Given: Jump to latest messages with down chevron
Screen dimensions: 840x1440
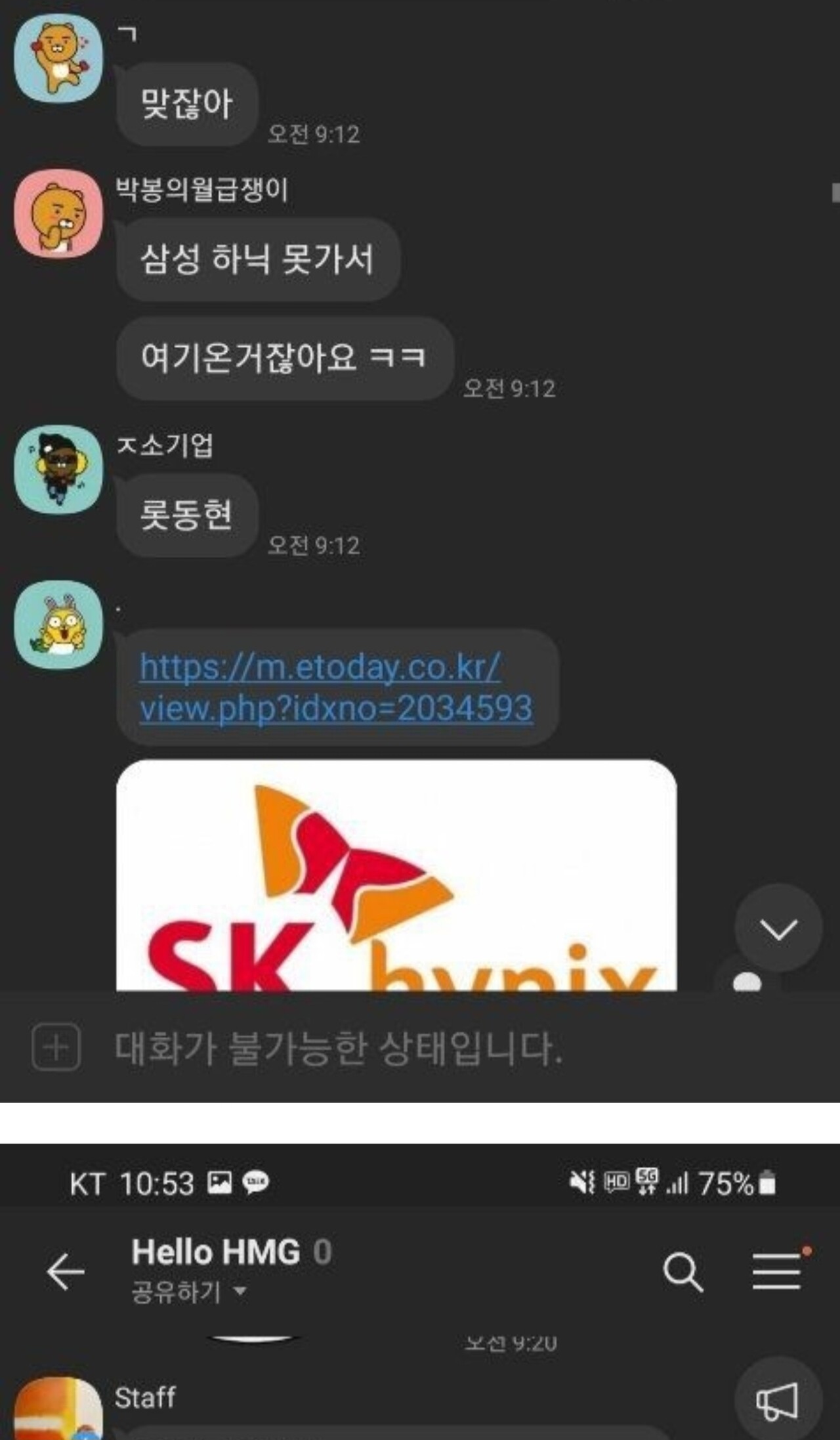Looking at the screenshot, I should point(778,928).
